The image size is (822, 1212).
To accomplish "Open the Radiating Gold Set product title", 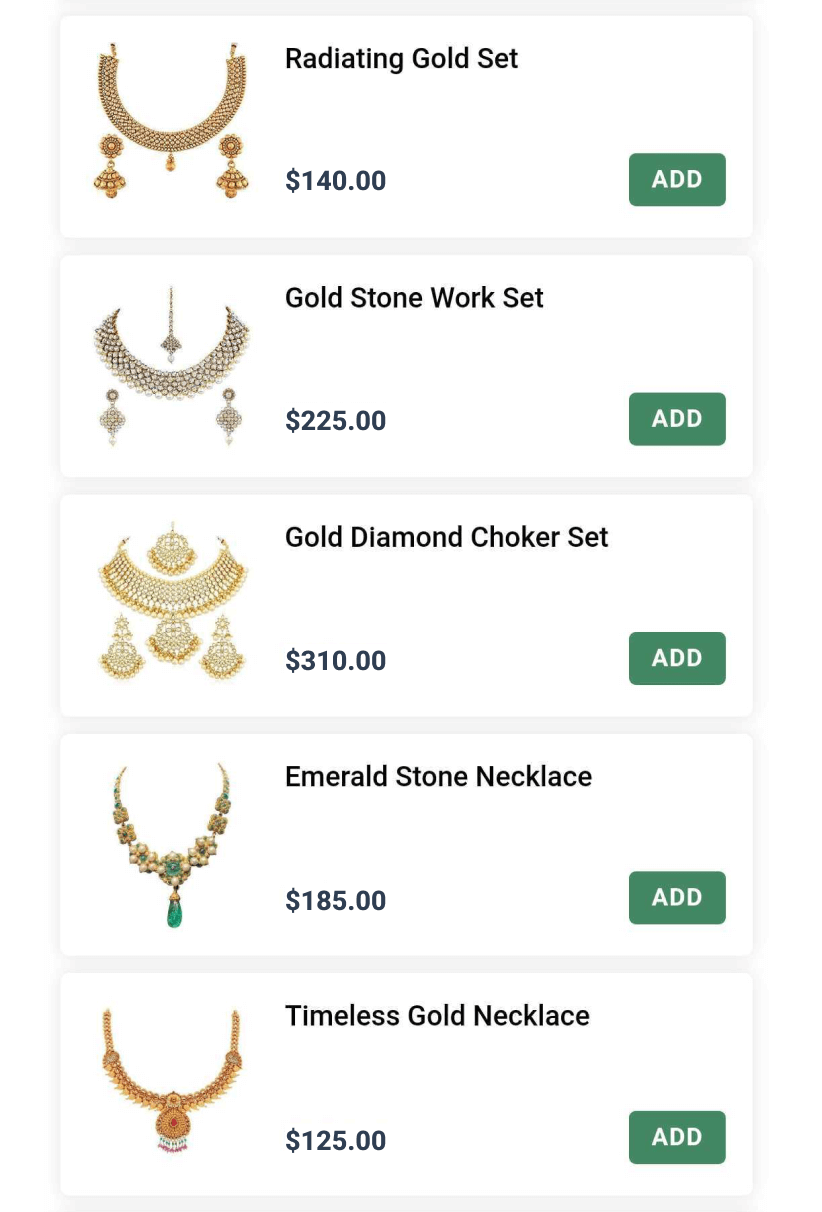I will point(401,59).
